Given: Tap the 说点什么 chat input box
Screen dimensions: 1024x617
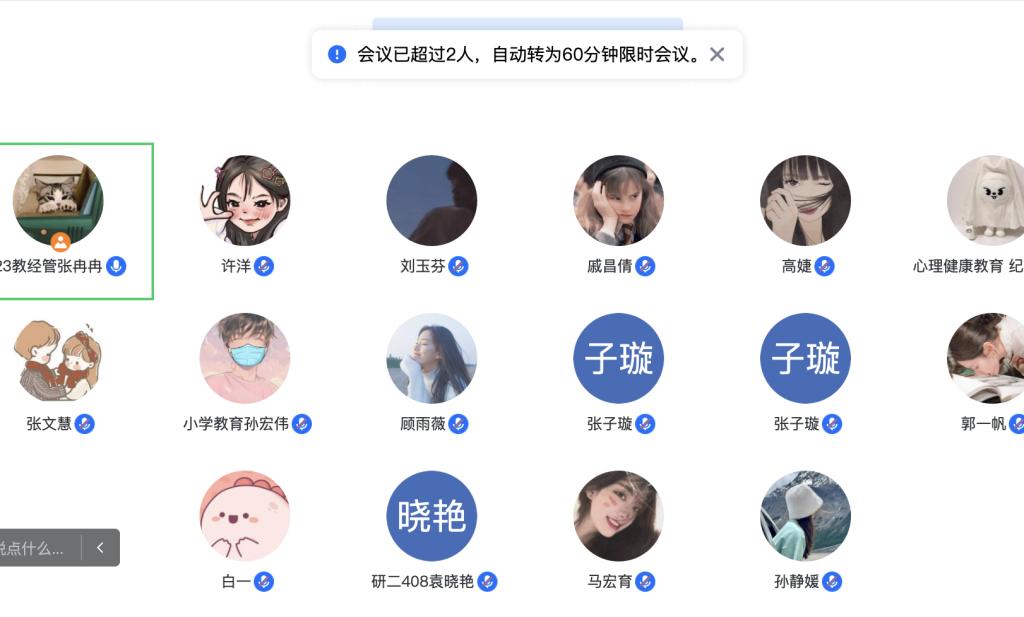Looking at the screenshot, I should [35, 548].
